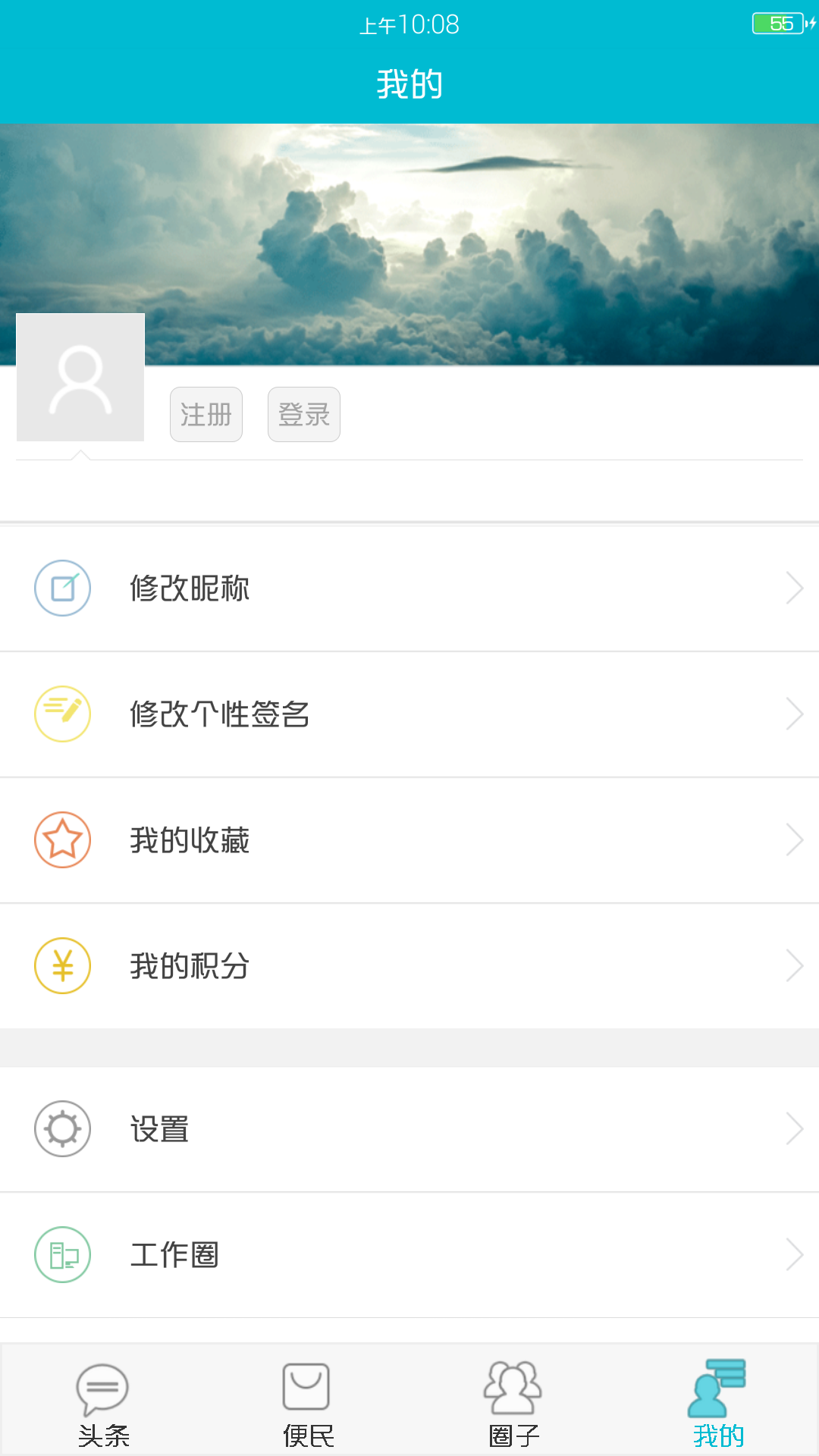The width and height of the screenshot is (819, 1456).
Task: Select the edit nickname pencil icon
Action: (x=63, y=588)
